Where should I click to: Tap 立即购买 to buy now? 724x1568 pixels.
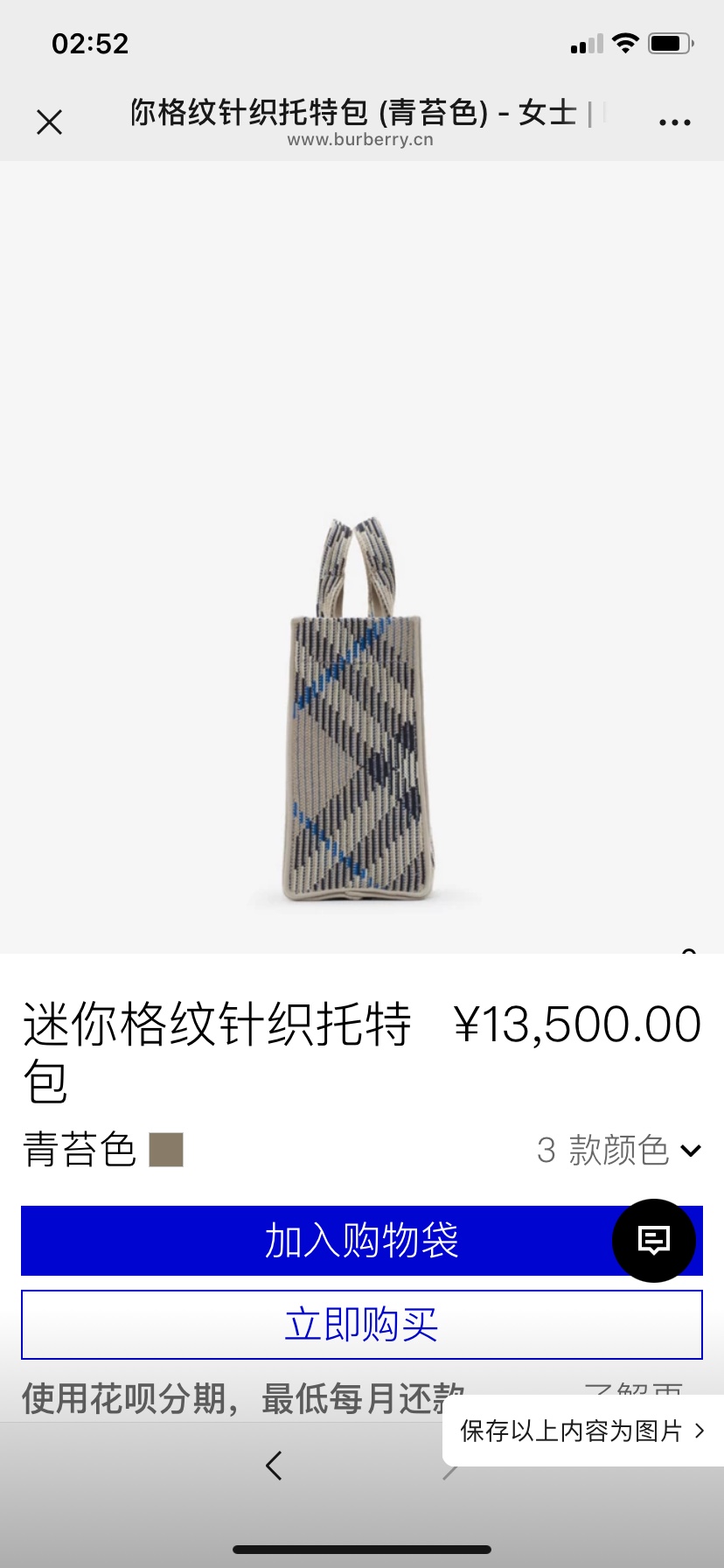point(361,1324)
